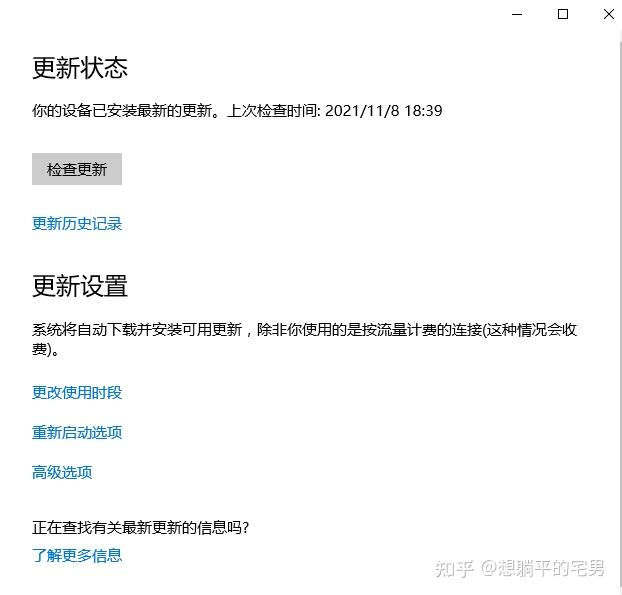Close the window

608,14
